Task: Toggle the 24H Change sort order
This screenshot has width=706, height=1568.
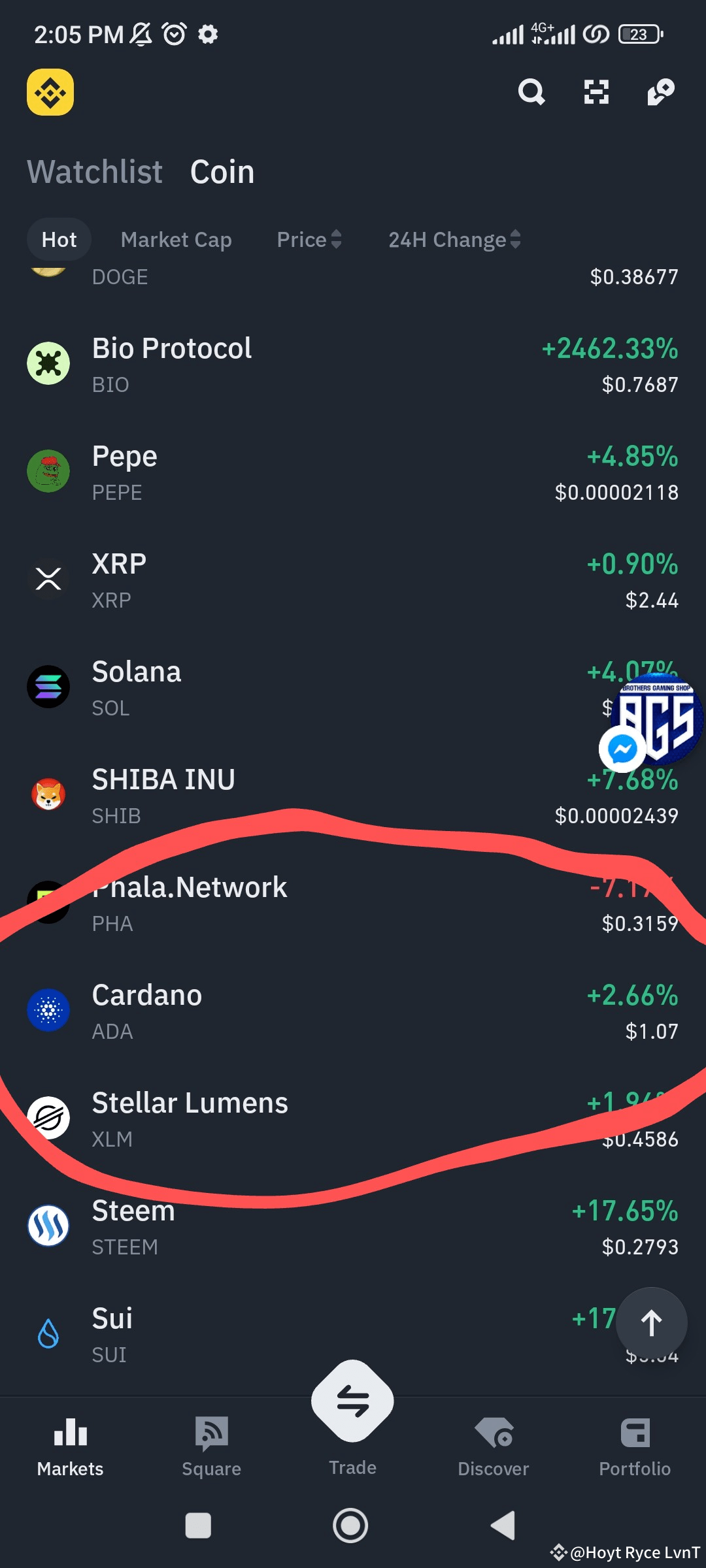Action: click(454, 239)
